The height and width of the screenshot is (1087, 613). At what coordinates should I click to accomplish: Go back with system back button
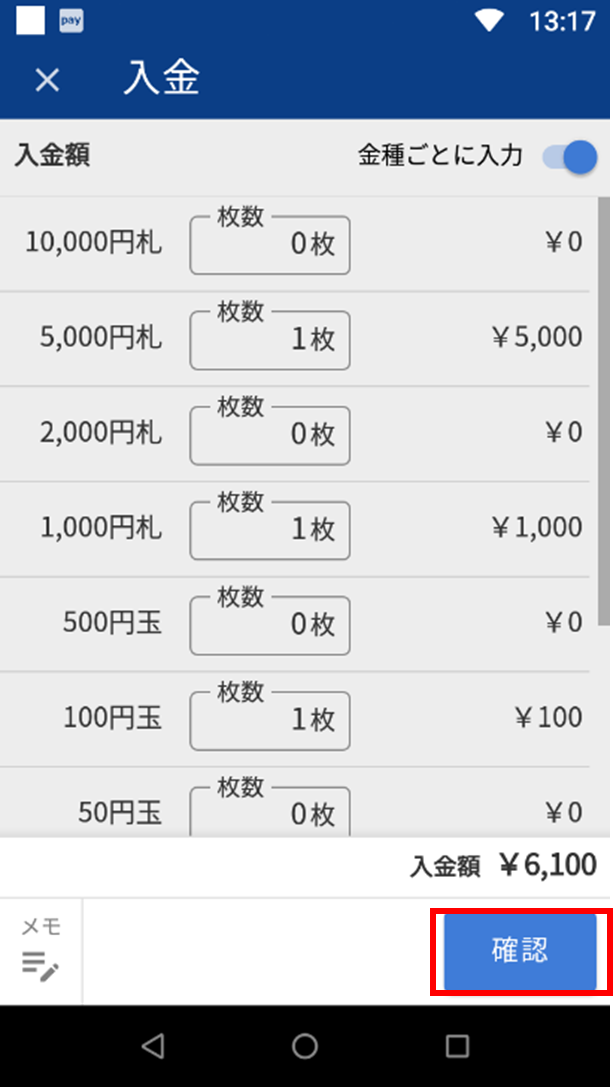(152, 1047)
